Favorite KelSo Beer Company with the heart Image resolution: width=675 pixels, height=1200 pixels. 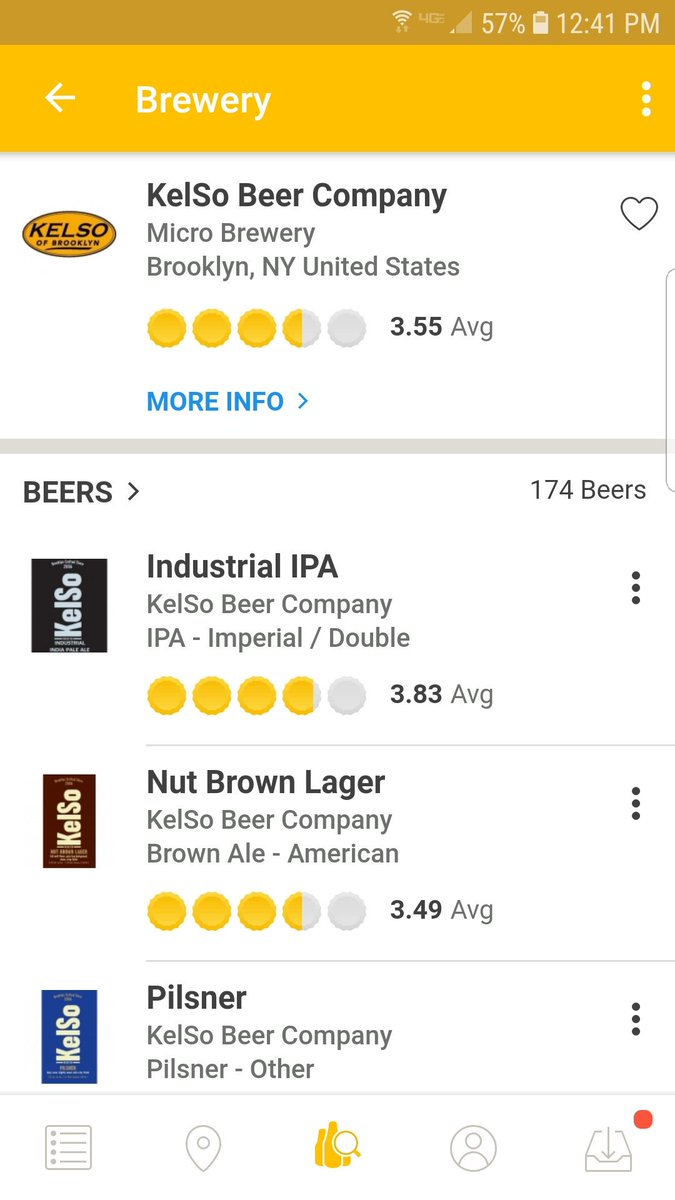(639, 213)
